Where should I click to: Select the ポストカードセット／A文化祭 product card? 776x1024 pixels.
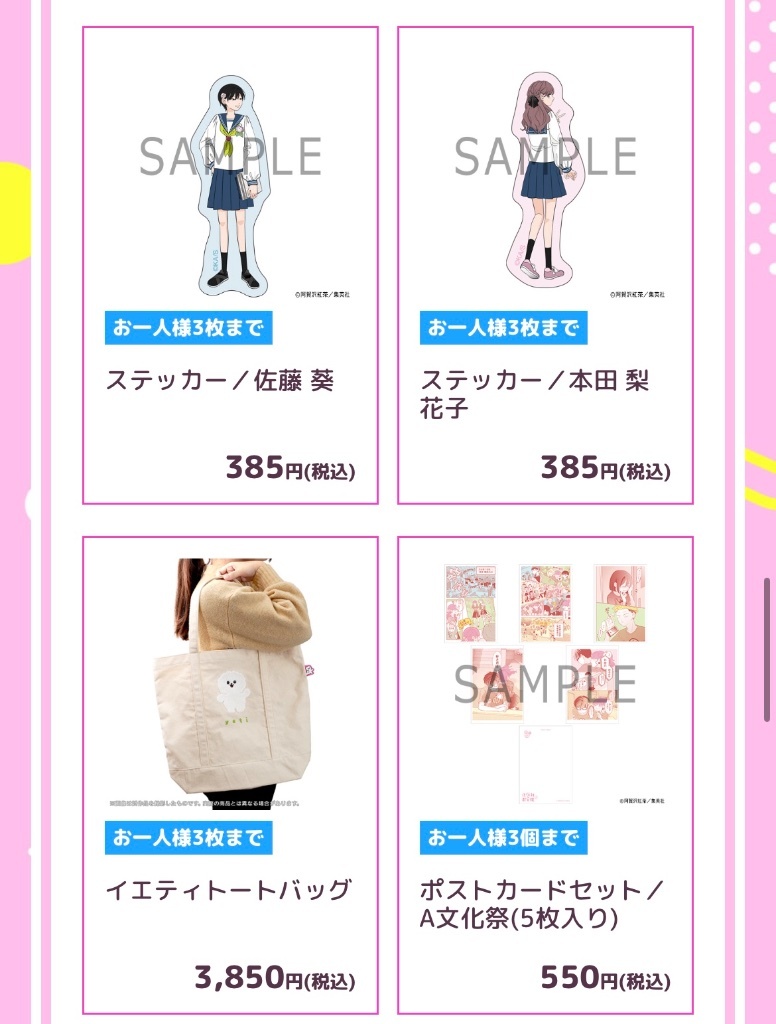point(545,776)
